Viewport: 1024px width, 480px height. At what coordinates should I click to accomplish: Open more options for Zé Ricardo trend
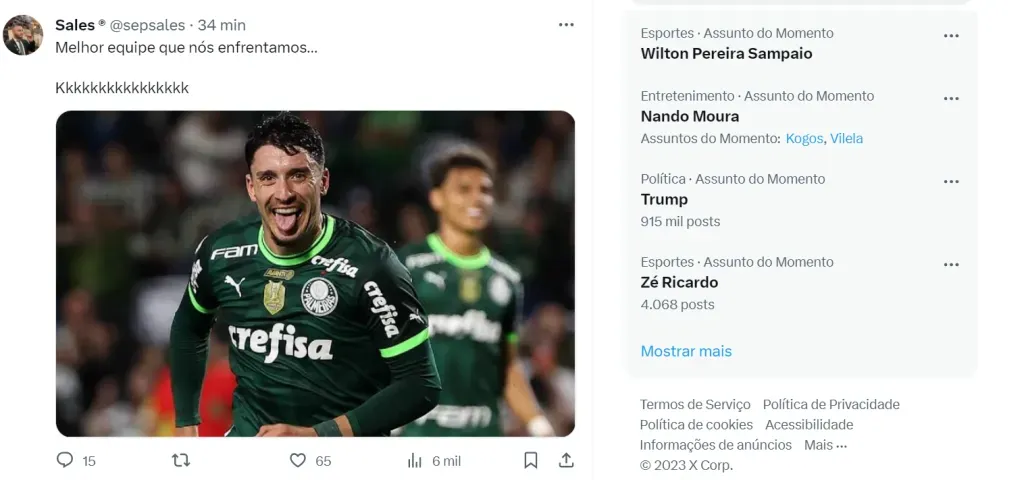click(x=951, y=264)
